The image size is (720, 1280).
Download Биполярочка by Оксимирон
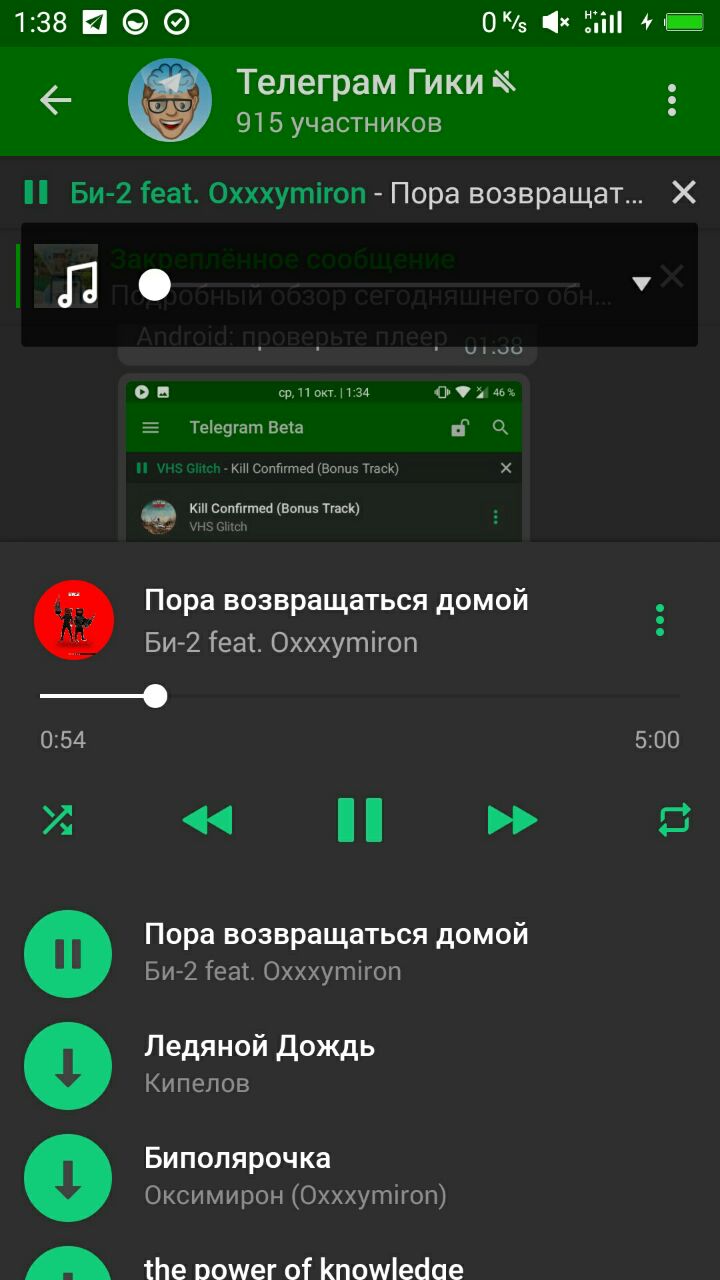tap(68, 1178)
